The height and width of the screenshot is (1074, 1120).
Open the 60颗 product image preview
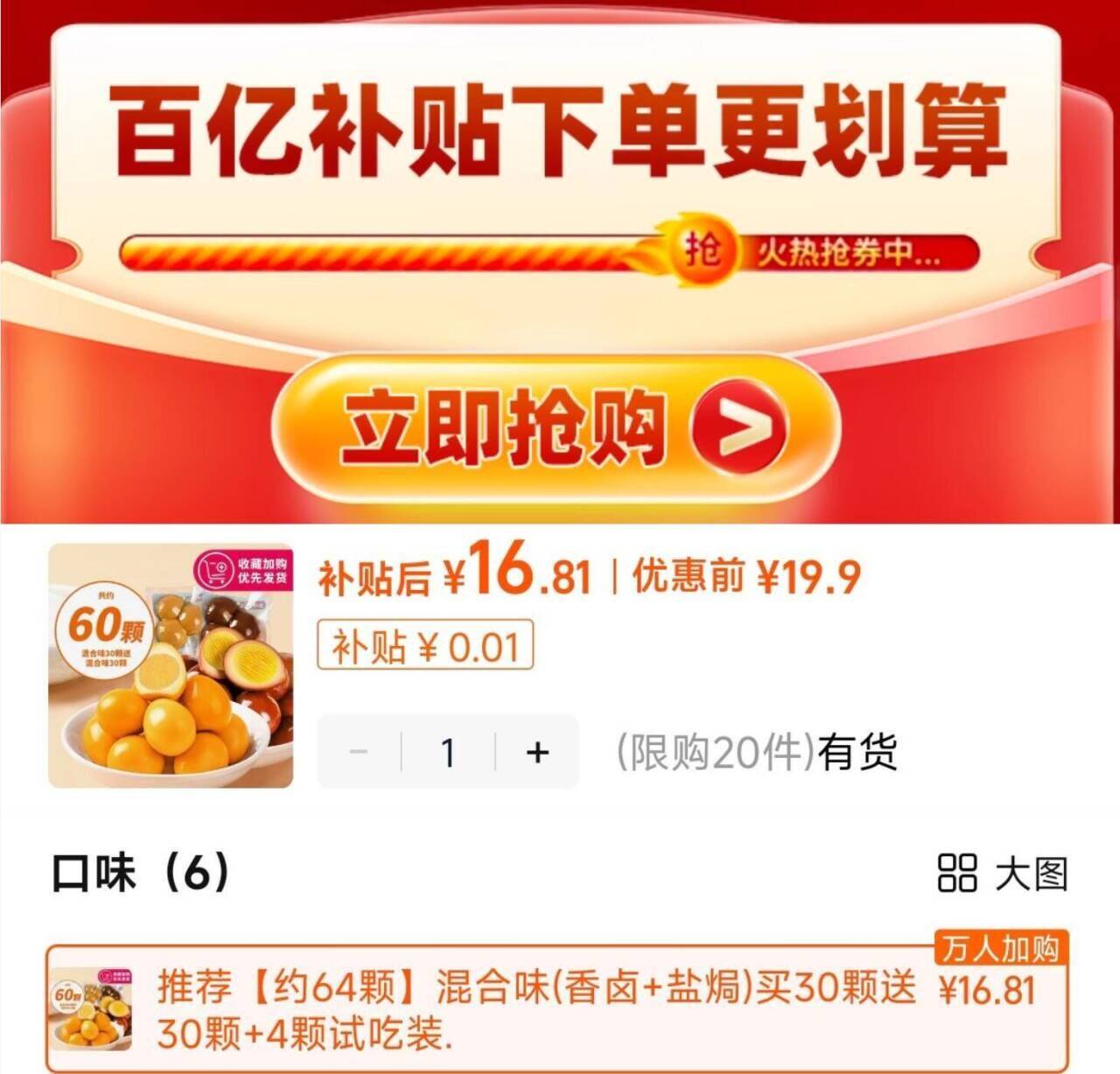point(171,666)
